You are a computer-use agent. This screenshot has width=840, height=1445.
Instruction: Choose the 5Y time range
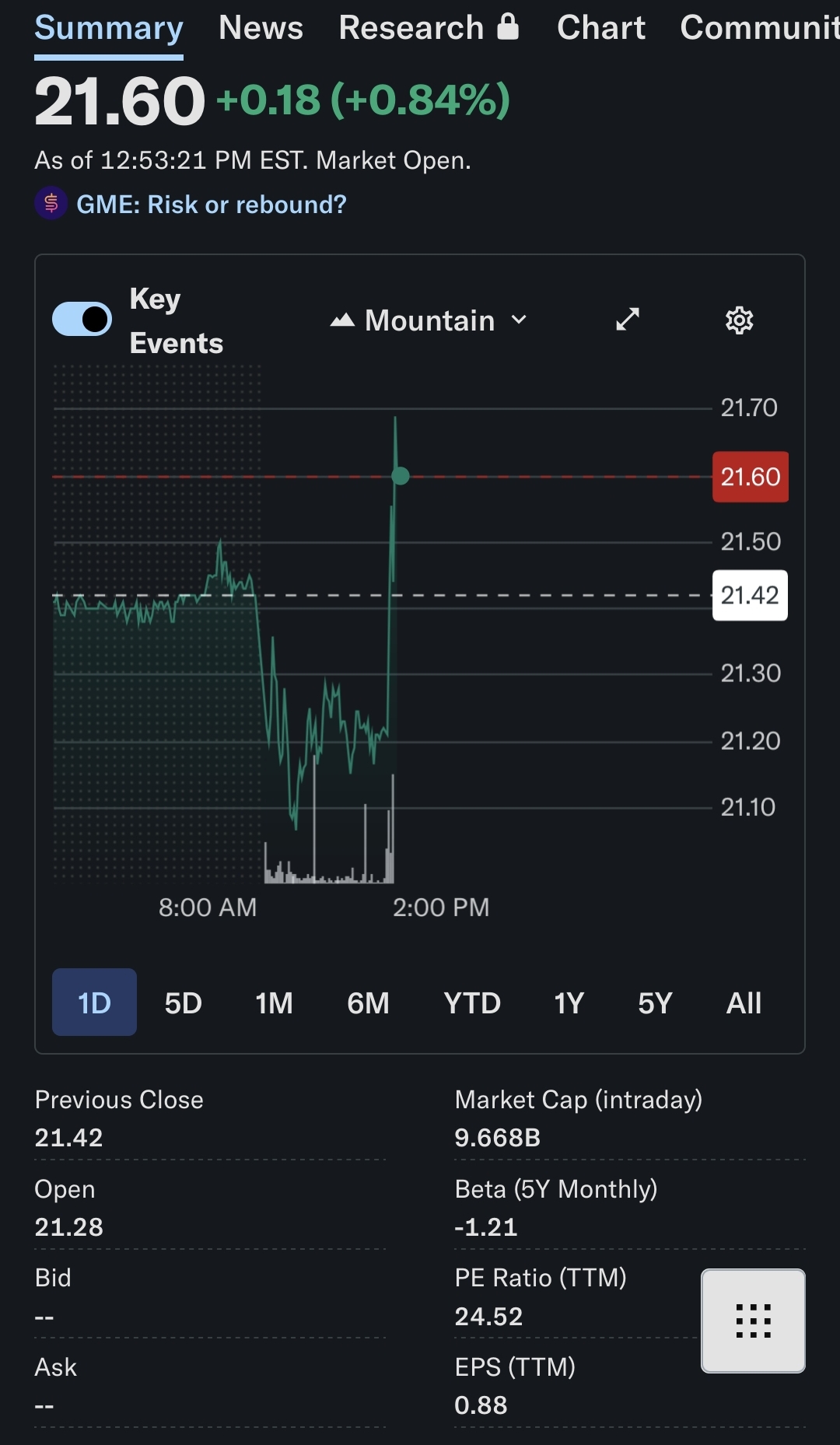(655, 1003)
